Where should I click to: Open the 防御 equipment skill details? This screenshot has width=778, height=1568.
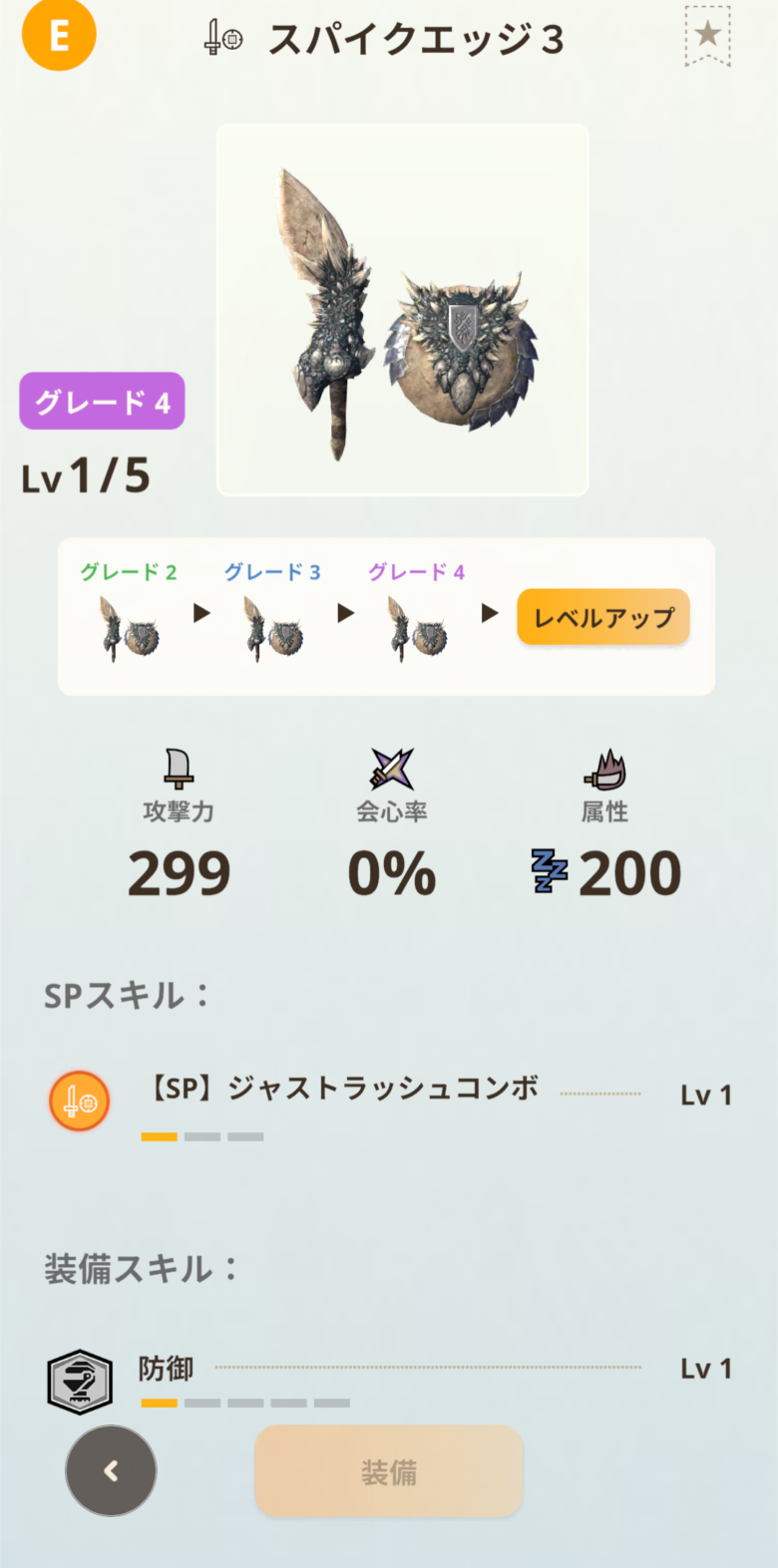coord(166,1370)
